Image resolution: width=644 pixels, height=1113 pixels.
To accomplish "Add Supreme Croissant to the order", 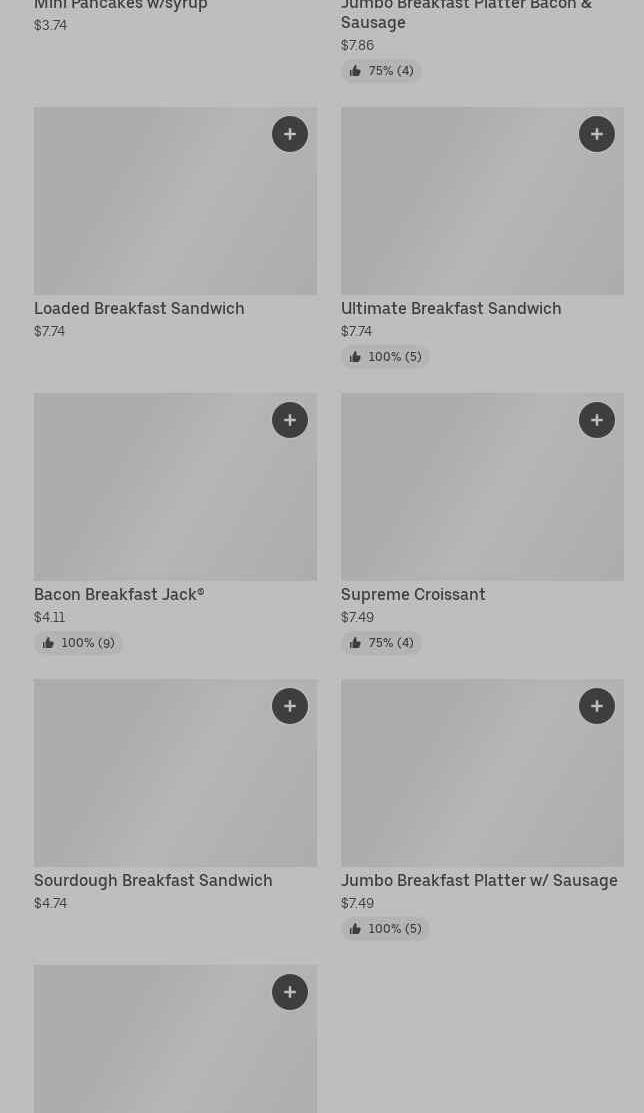I will [x=596, y=420].
